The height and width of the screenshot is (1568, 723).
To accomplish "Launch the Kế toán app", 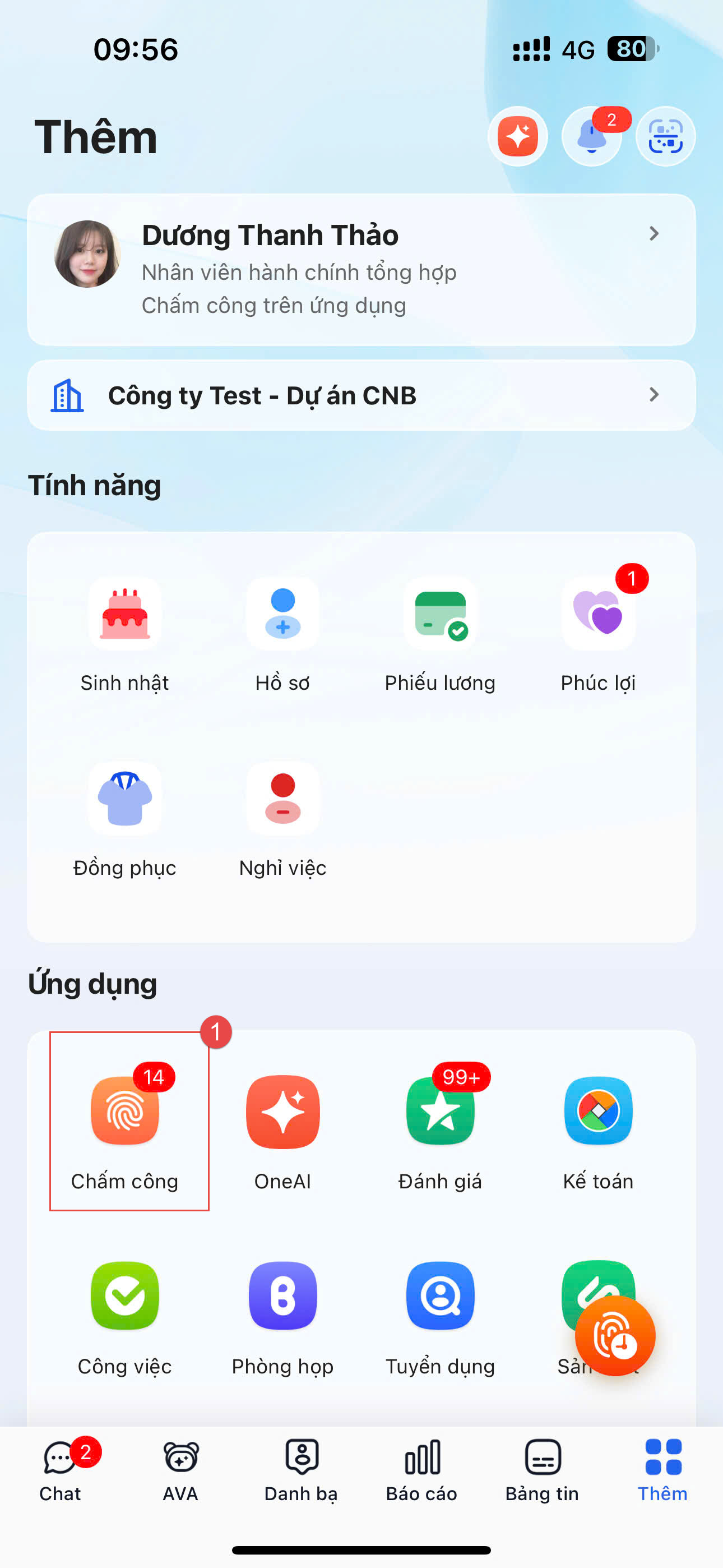I will [598, 1133].
